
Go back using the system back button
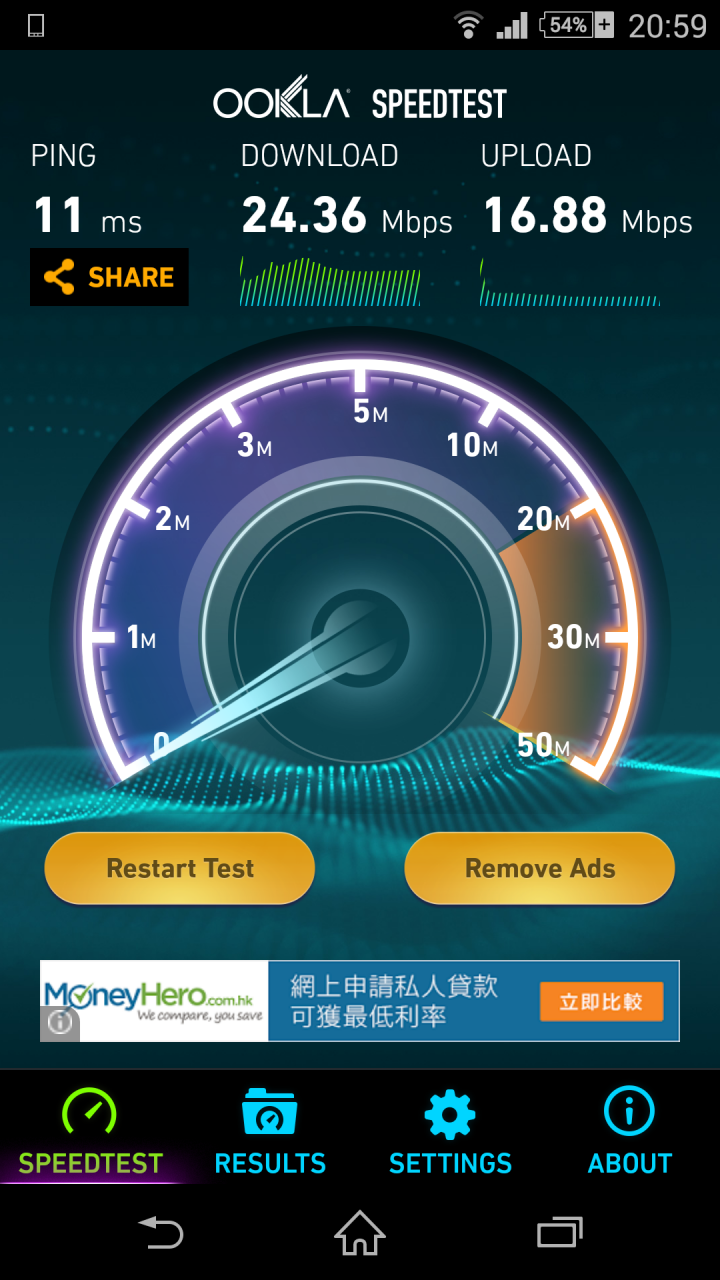(161, 1232)
